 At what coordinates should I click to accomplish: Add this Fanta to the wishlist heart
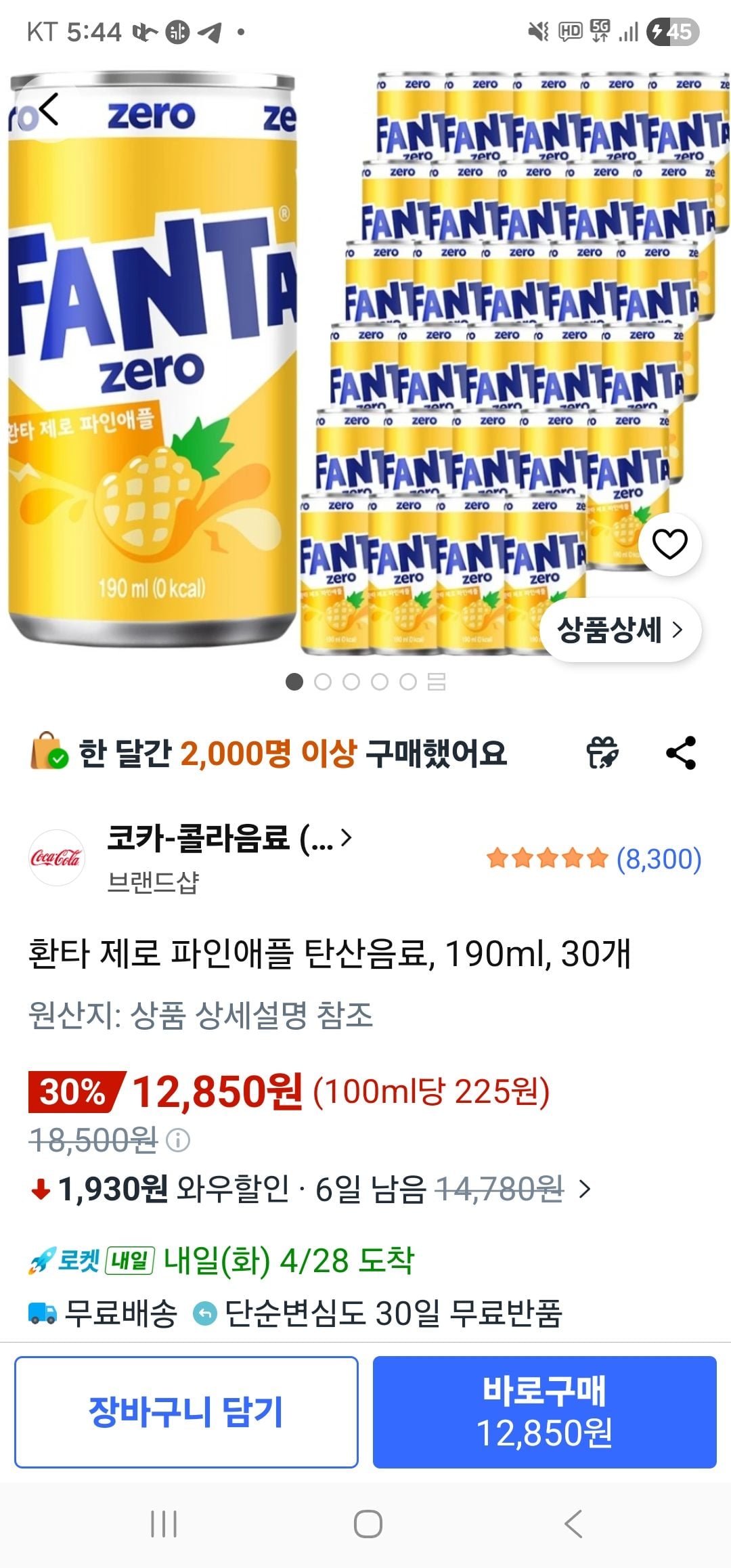[669, 544]
